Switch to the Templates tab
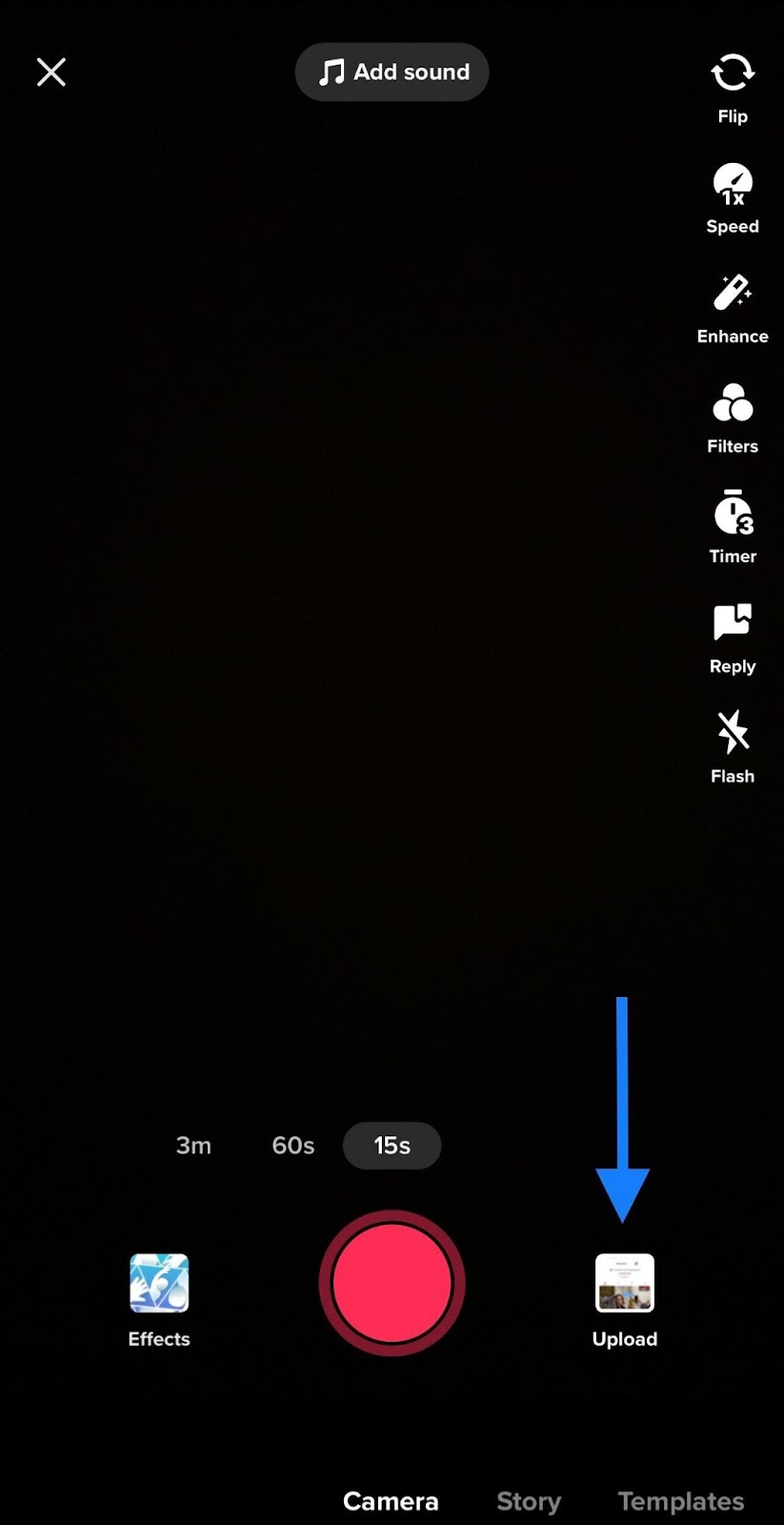Screen dimensions: 784x1525 point(680,1501)
